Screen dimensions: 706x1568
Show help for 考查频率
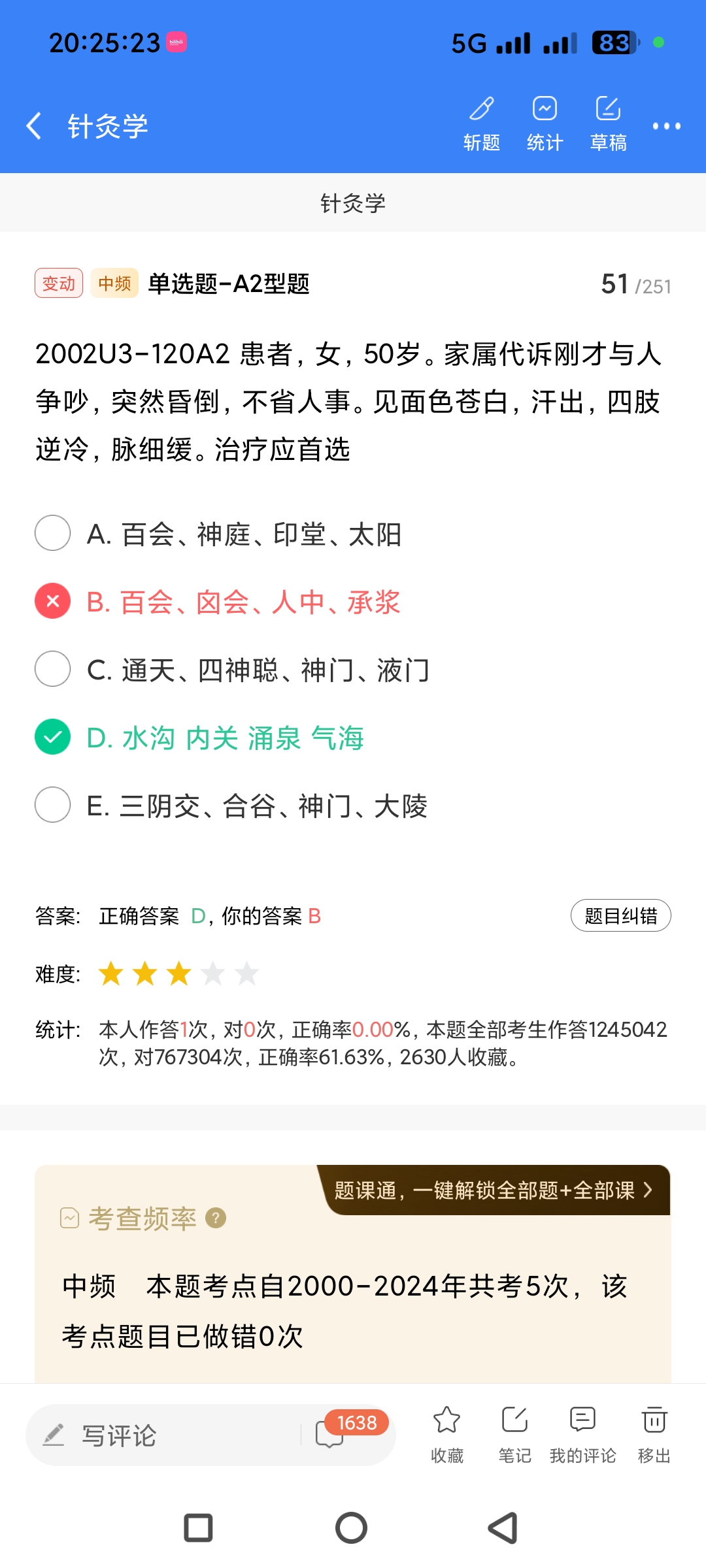(216, 1218)
